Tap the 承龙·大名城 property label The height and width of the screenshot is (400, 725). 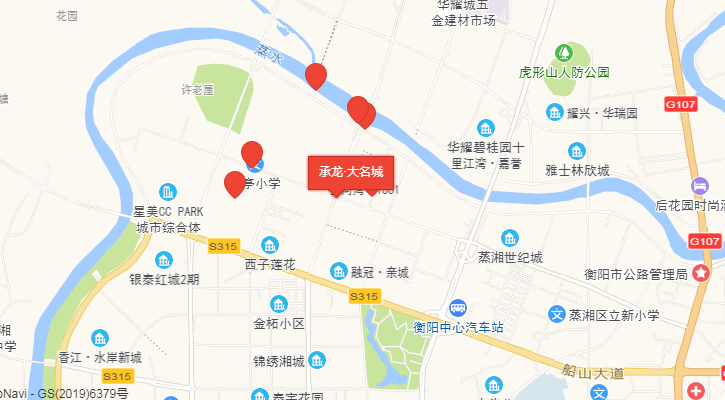click(x=350, y=172)
